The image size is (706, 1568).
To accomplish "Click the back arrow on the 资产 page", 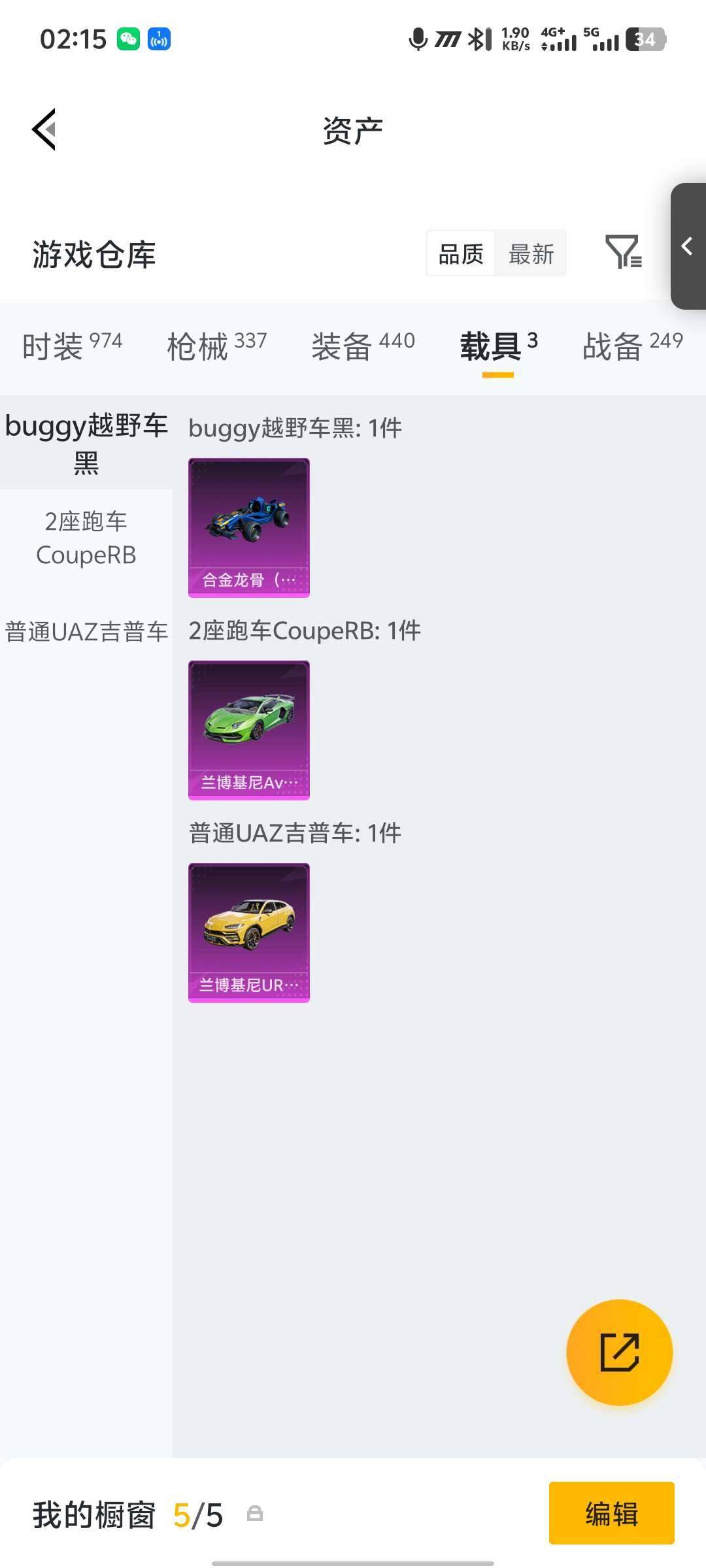I will click(x=43, y=129).
